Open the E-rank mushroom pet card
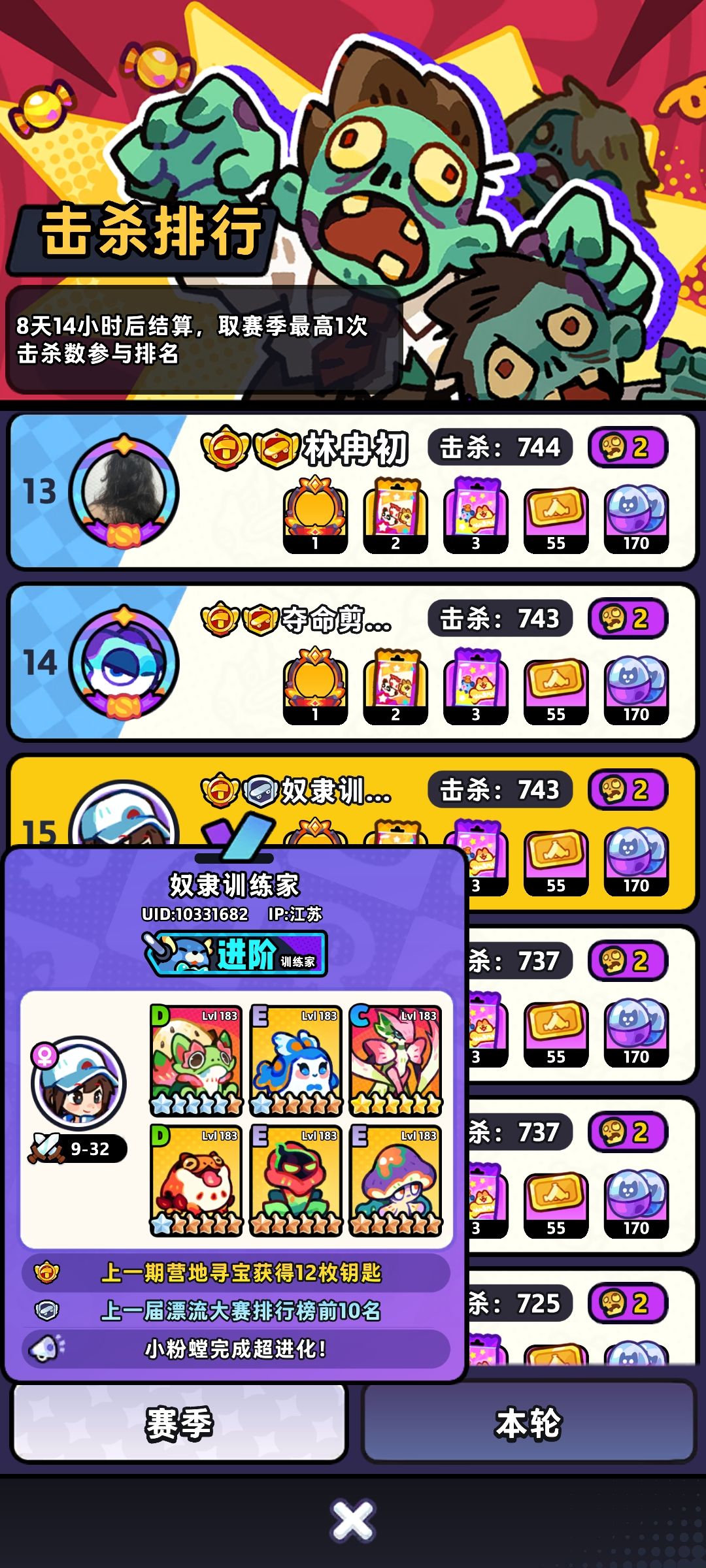The height and width of the screenshot is (1568, 706). click(x=395, y=1180)
